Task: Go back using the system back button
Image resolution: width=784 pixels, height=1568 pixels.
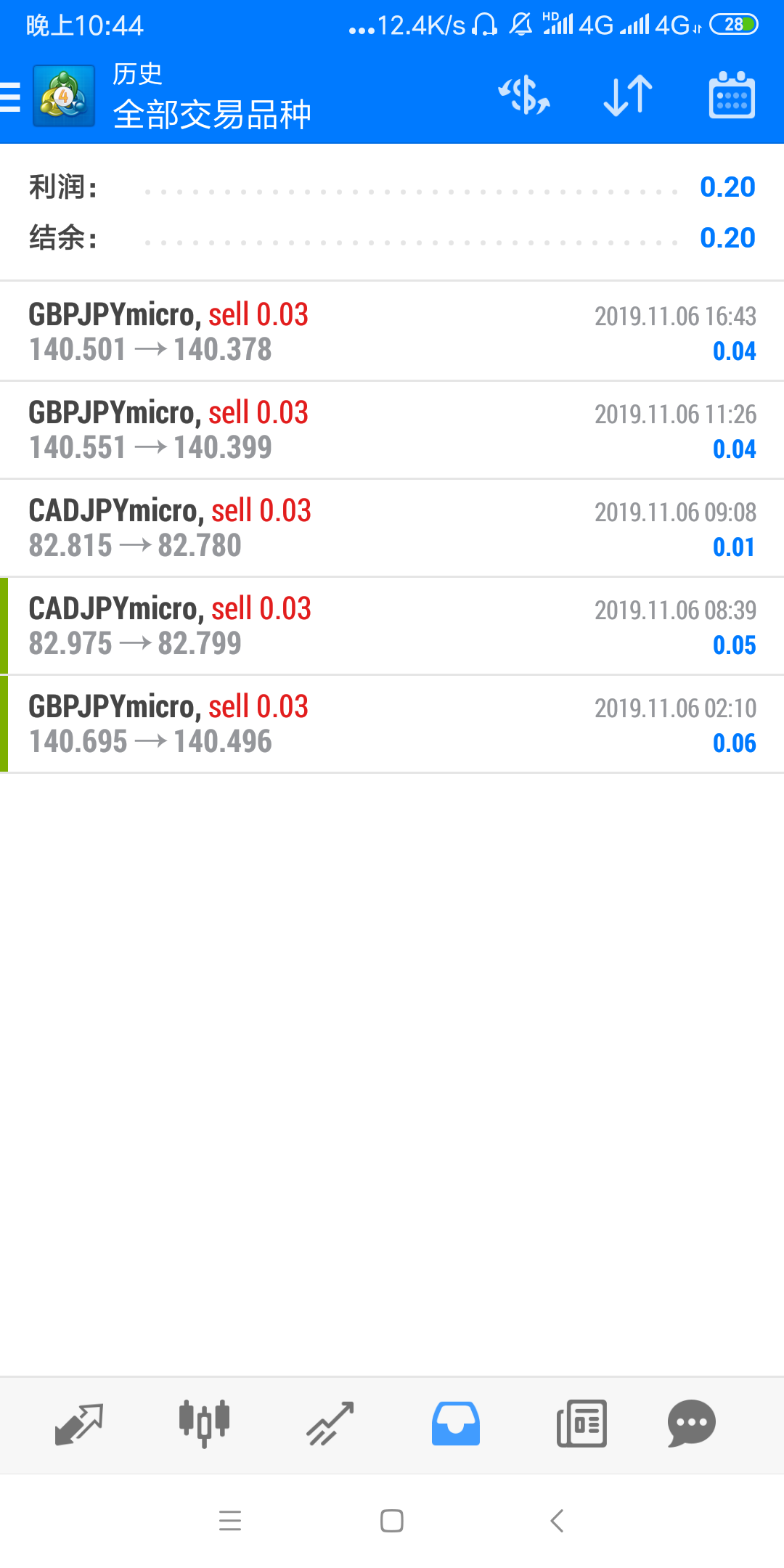Action: point(557,1521)
